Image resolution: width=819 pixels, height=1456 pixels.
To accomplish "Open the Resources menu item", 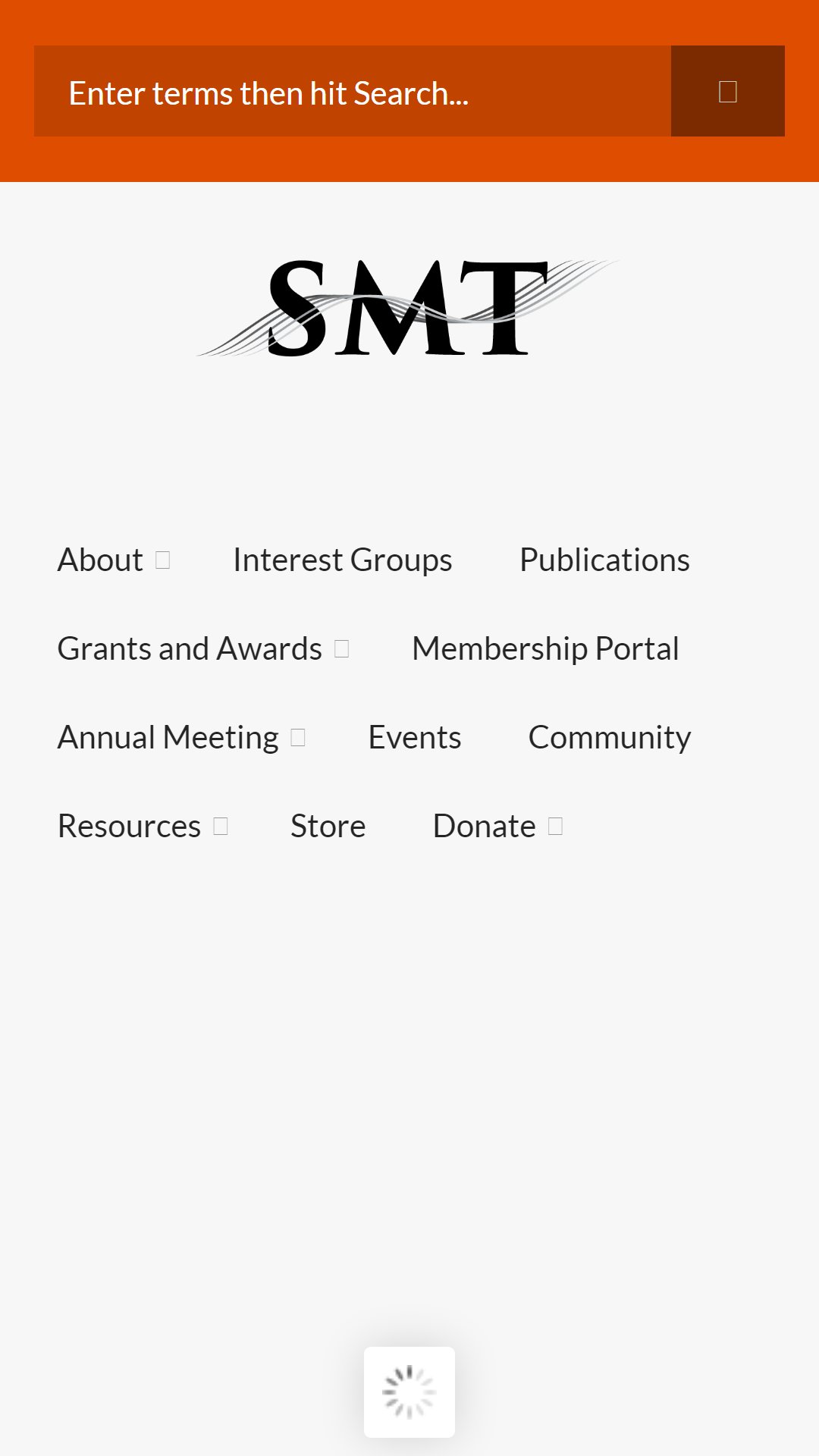I will (129, 826).
